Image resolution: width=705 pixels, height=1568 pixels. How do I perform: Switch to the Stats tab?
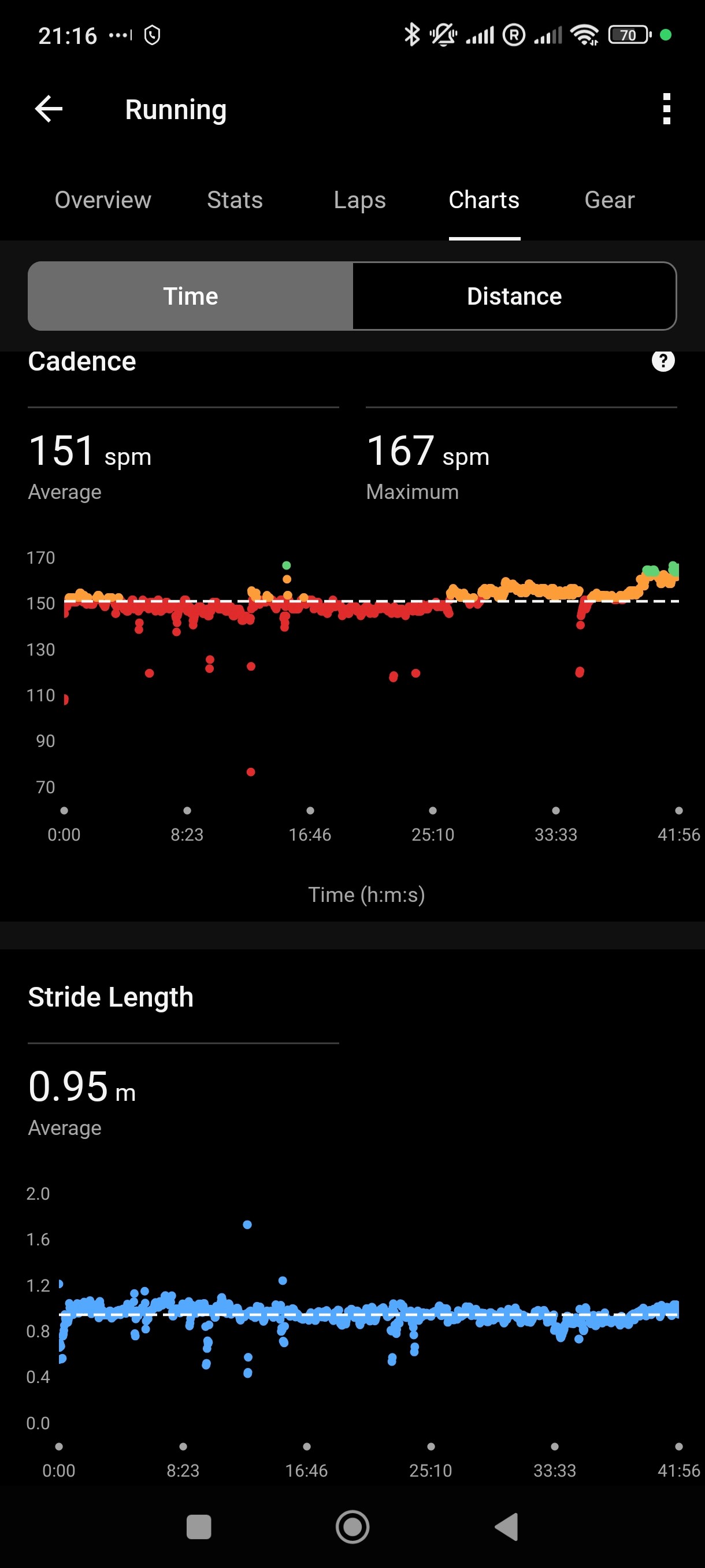point(235,200)
